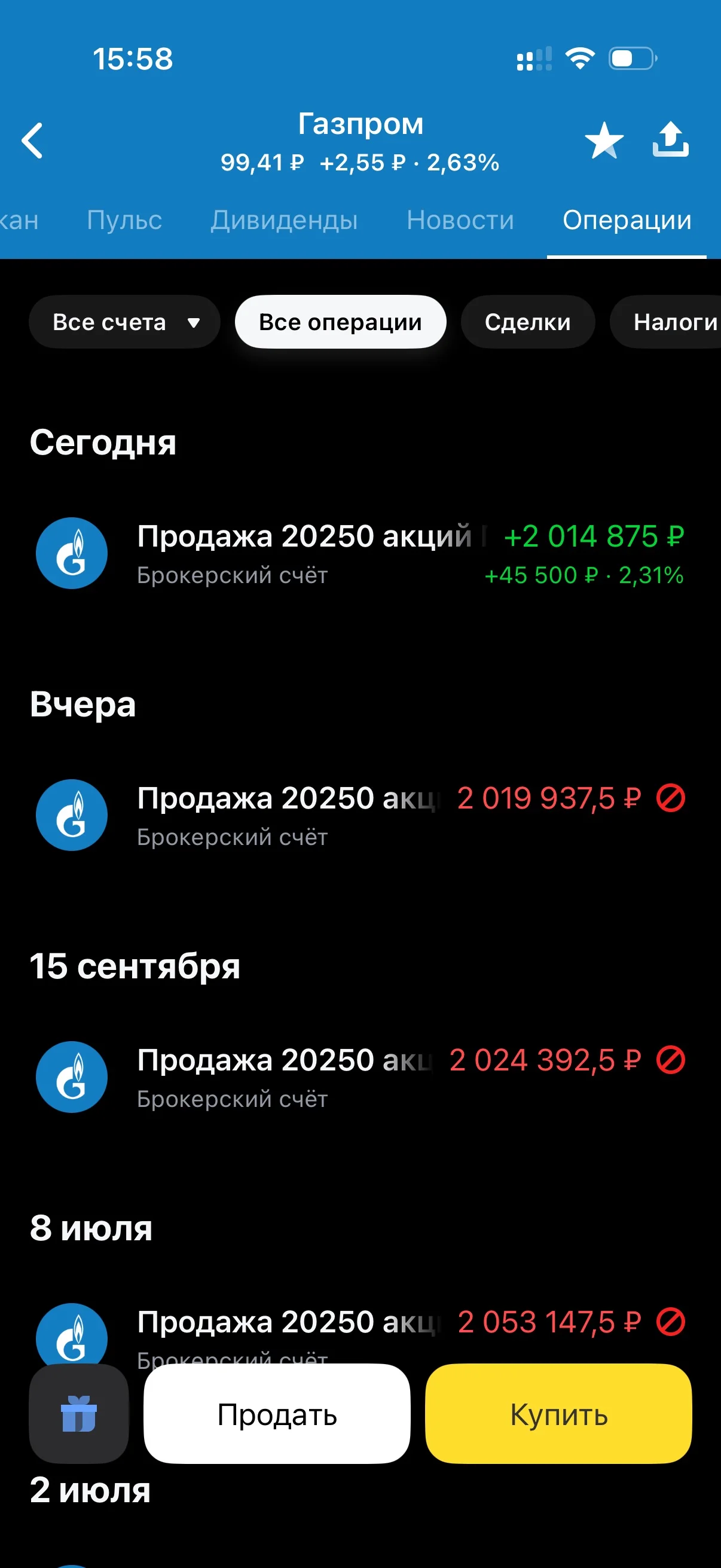Go back using the top-left arrow
Screen dimensions: 721x1568
pyautogui.click(x=32, y=141)
